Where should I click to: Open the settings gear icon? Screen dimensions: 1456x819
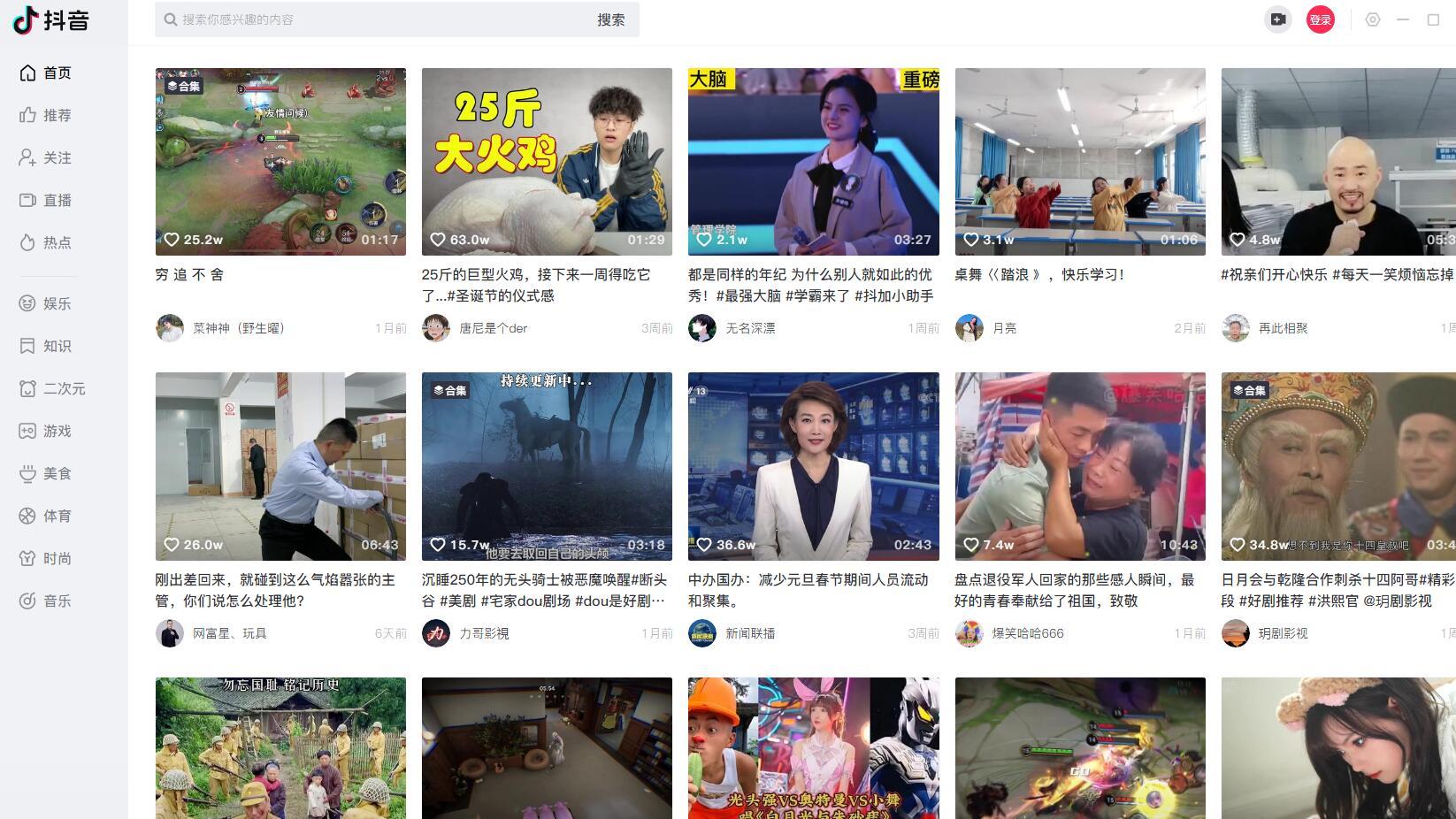1372,19
